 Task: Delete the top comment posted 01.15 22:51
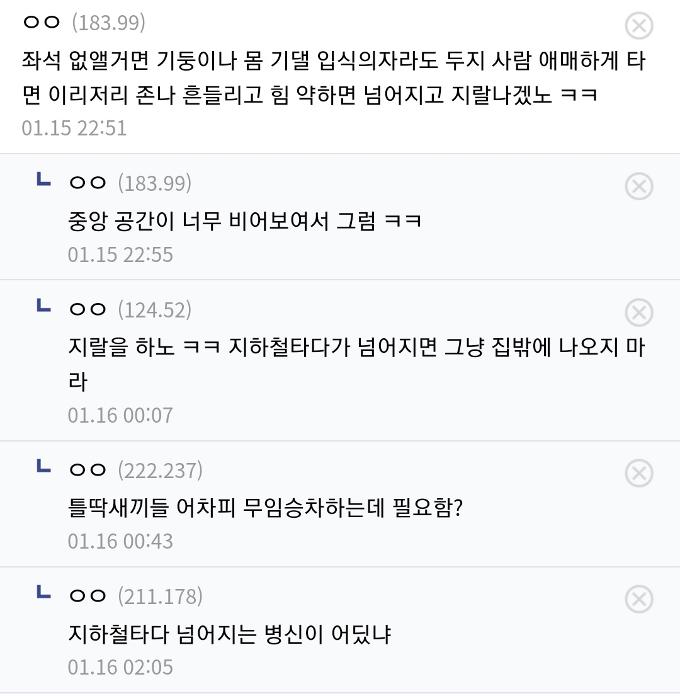tap(639, 26)
